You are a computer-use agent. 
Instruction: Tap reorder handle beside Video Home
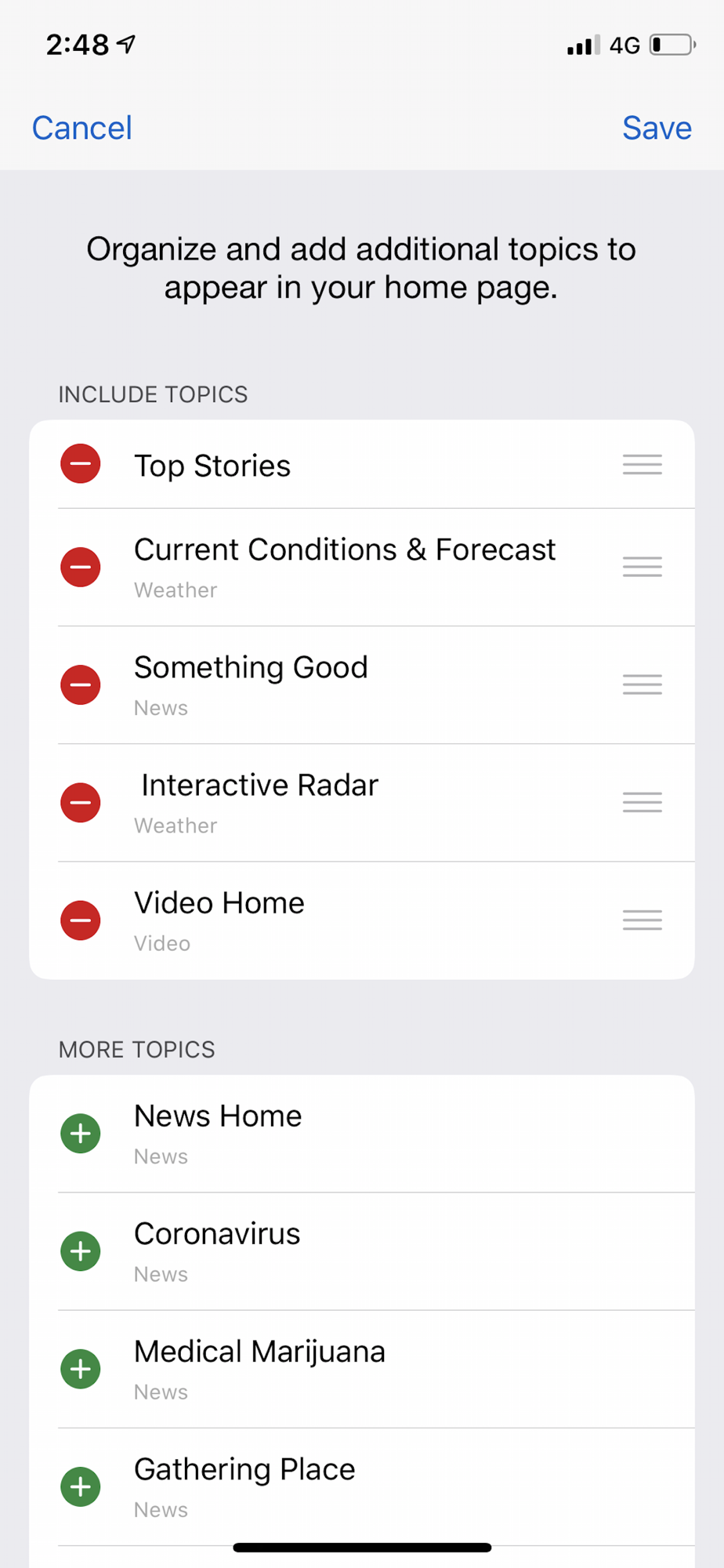(x=643, y=920)
